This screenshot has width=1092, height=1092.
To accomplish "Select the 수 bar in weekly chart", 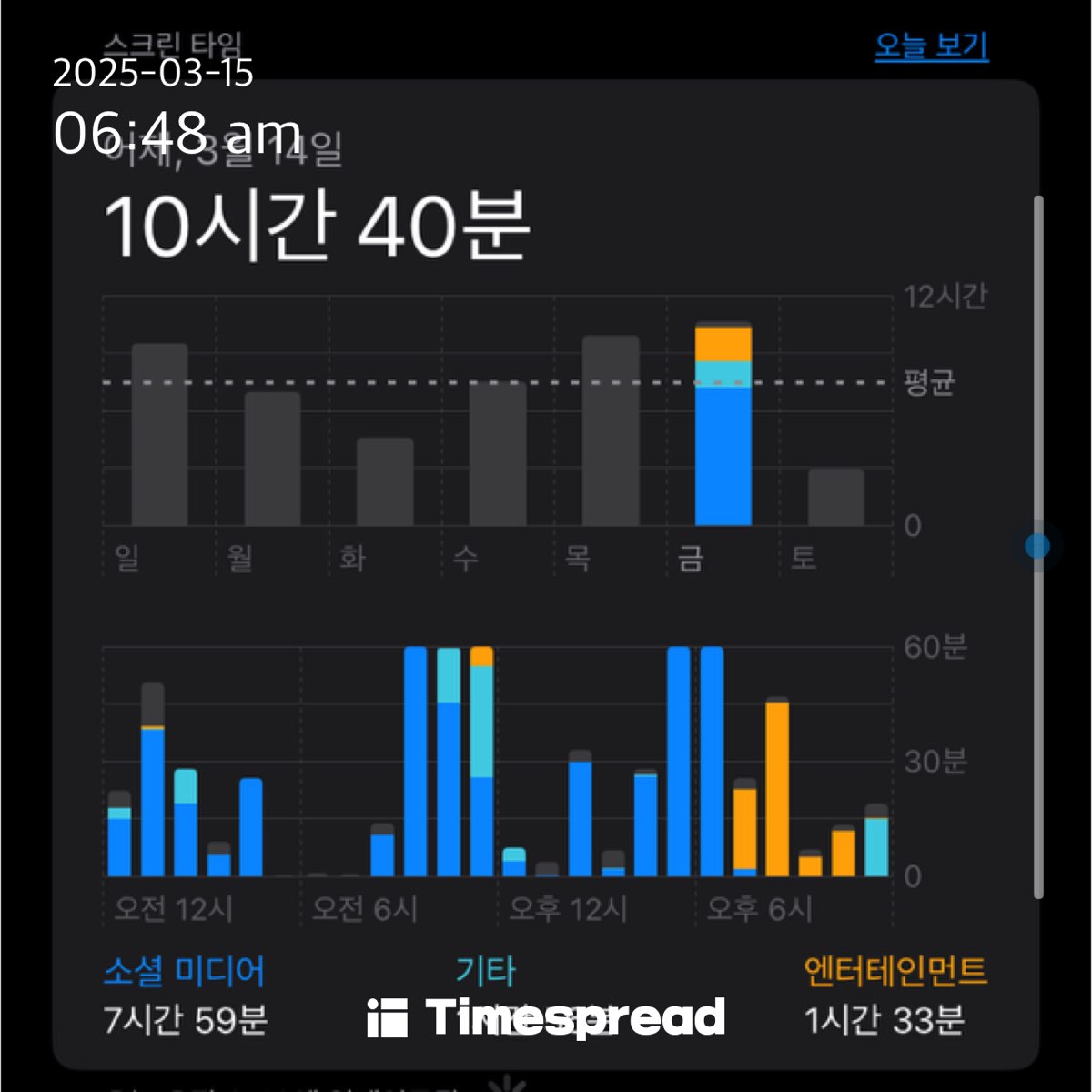I will pyautogui.click(x=498, y=455).
